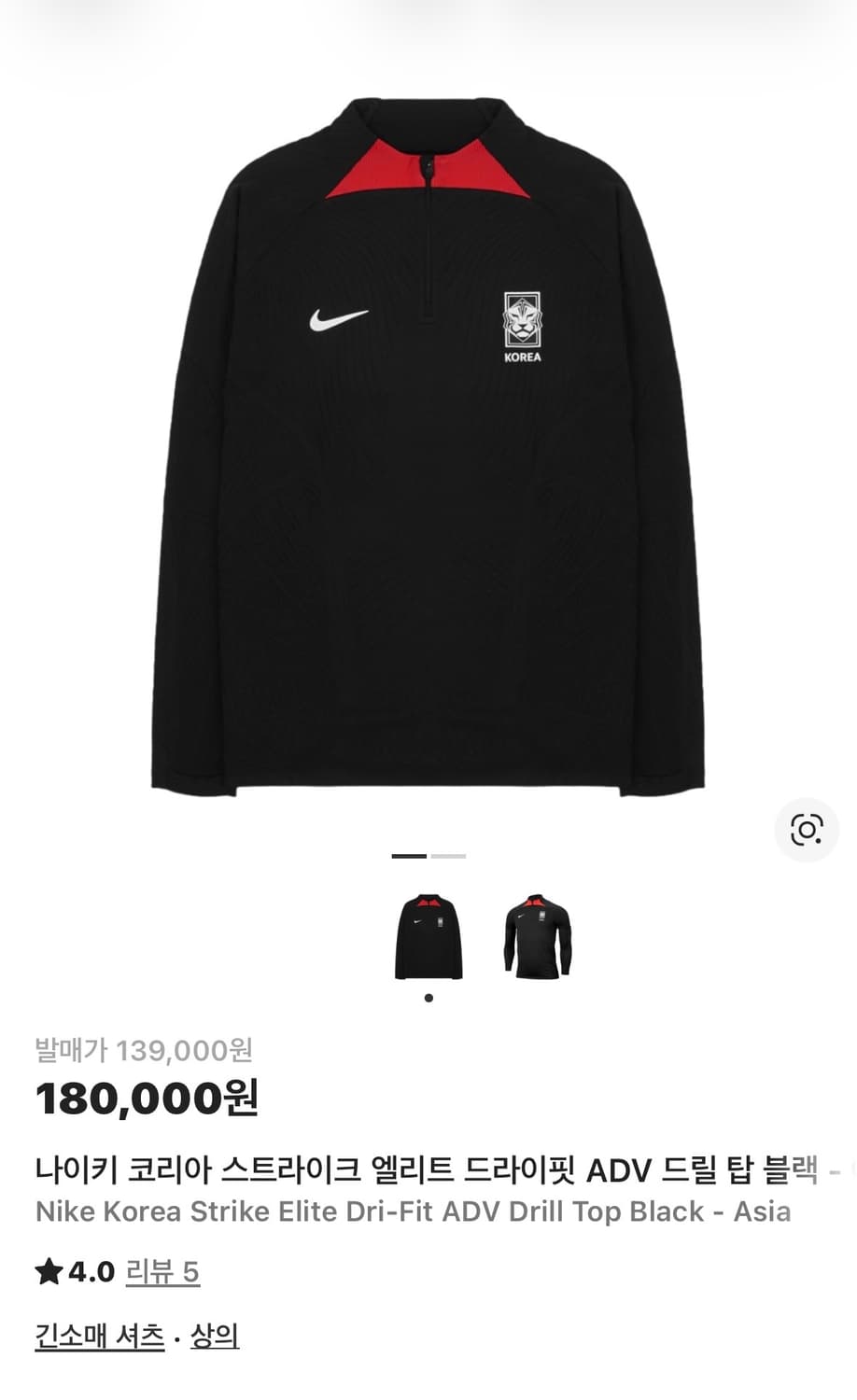Click the English product title
Screen dimensions: 857x1400
point(413,1212)
